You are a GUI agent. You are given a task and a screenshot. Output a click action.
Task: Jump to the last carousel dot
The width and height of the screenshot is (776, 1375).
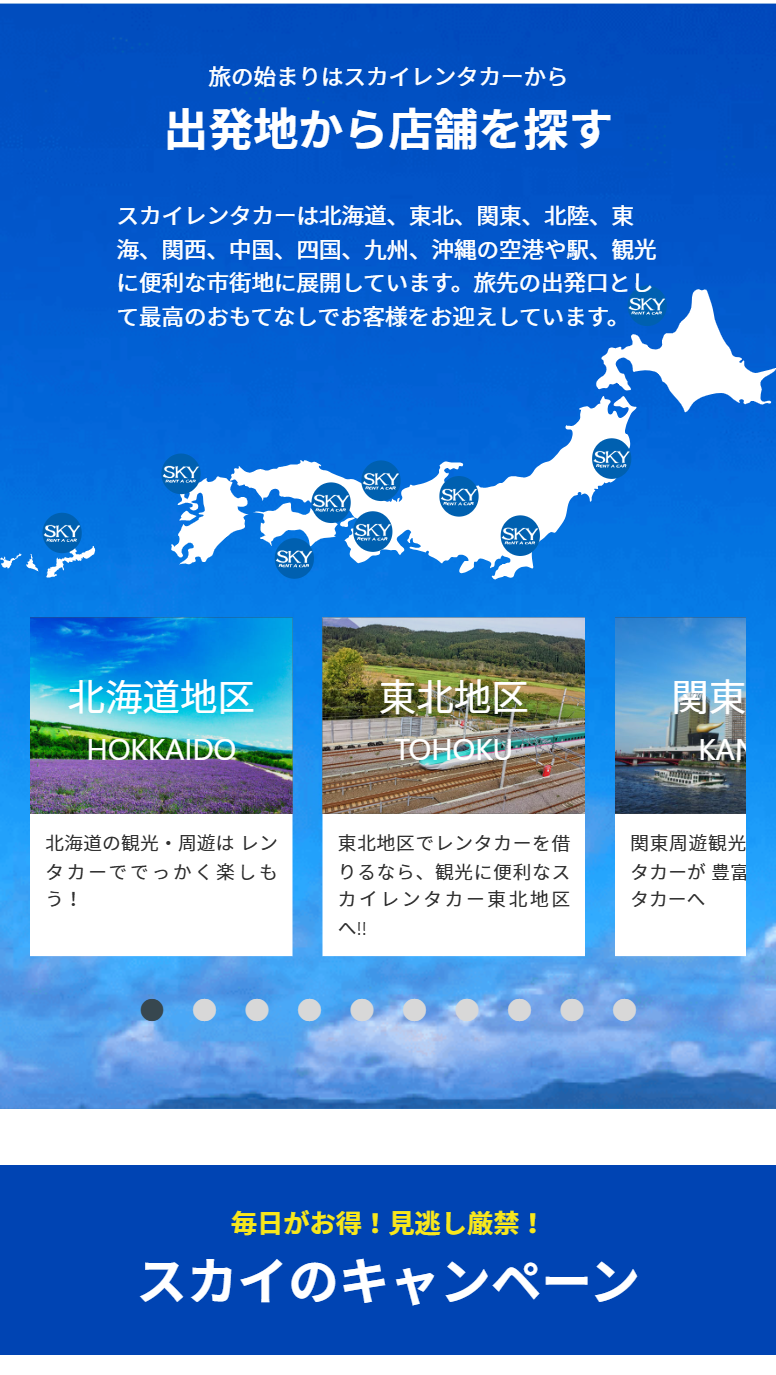coord(624,1010)
